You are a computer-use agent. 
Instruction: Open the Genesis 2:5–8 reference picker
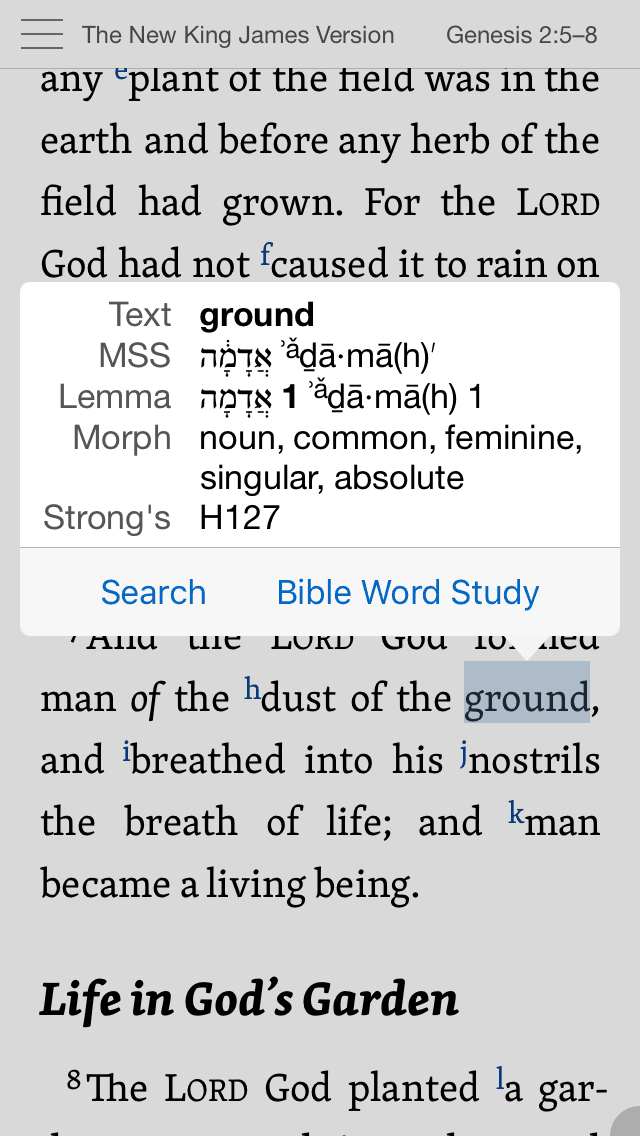point(521,36)
